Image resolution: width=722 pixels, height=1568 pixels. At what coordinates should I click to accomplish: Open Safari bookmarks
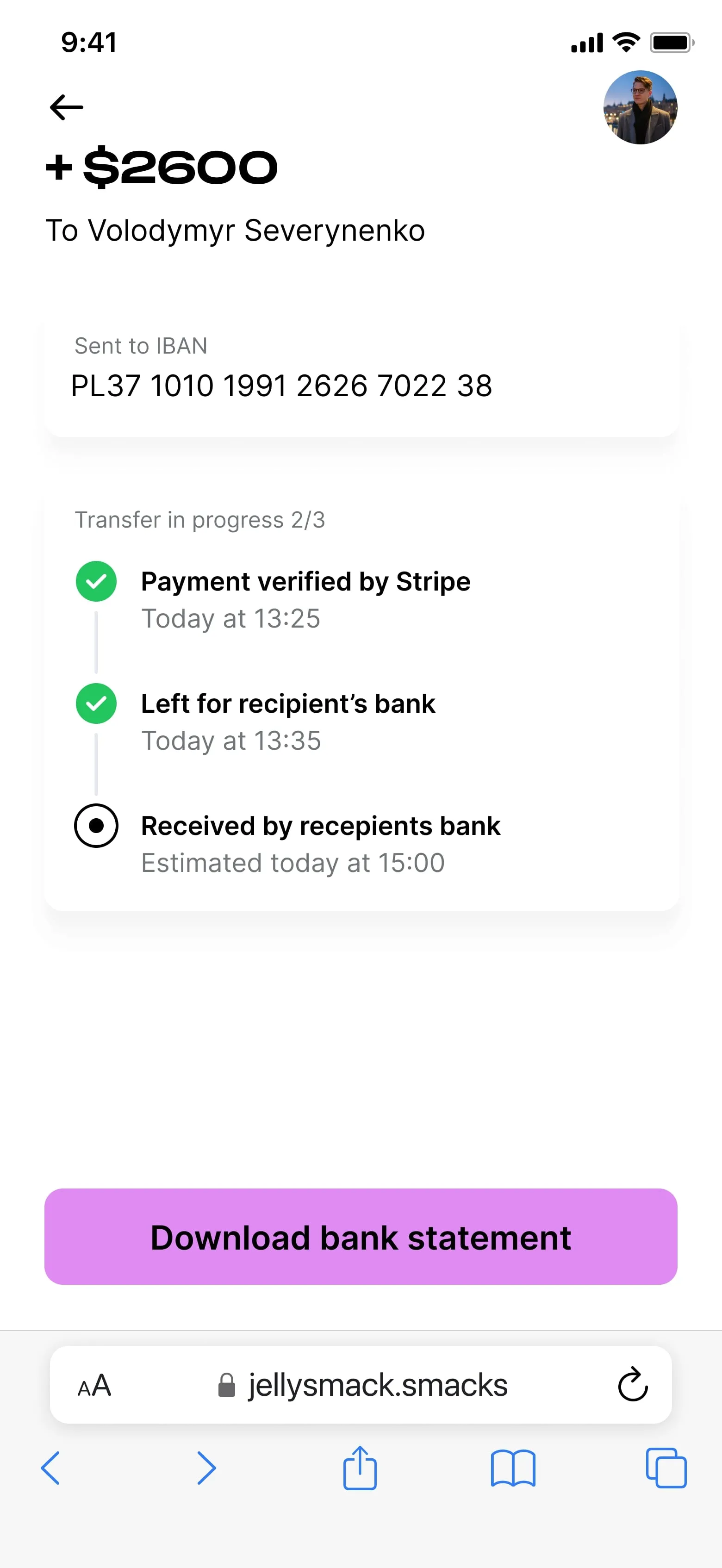coord(513,1468)
